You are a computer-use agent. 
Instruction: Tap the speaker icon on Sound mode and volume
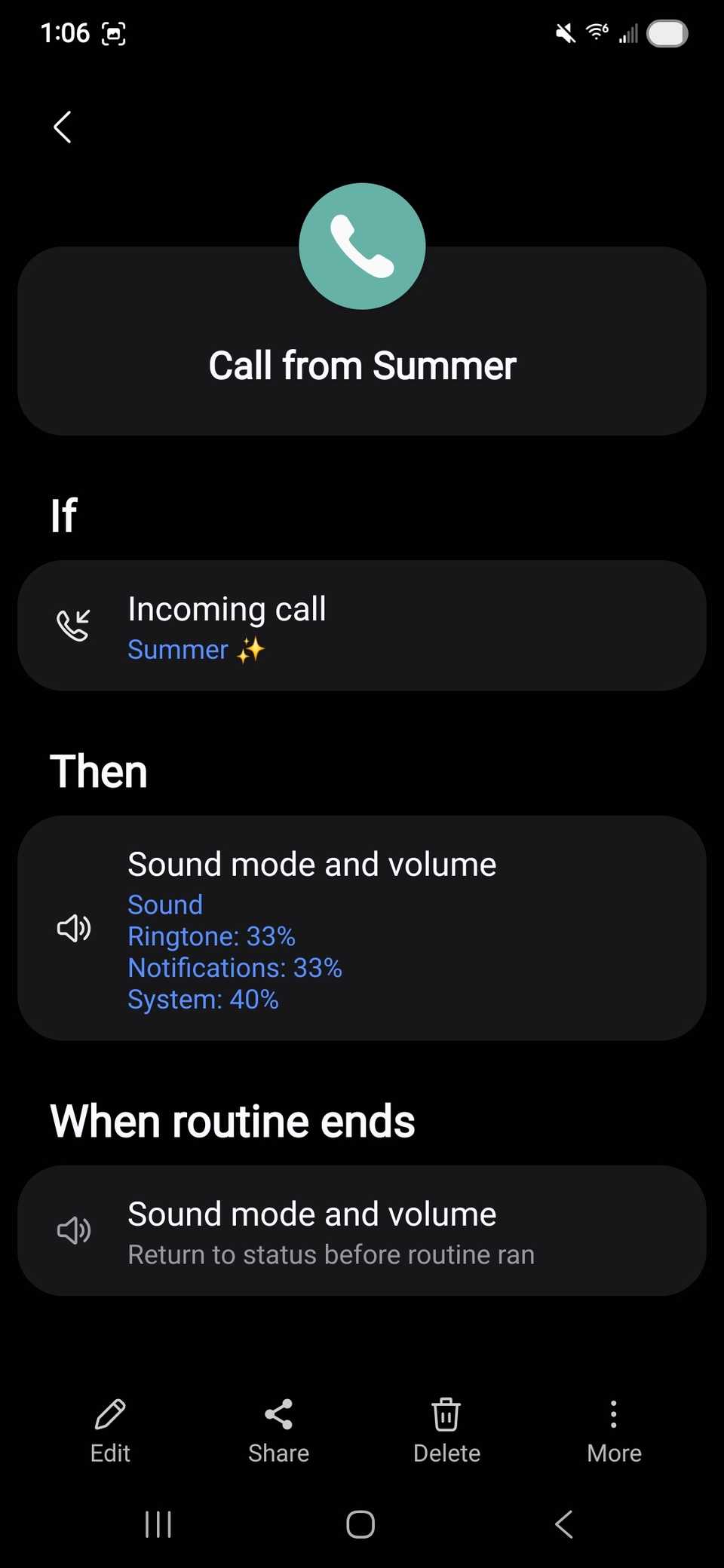[x=74, y=929]
